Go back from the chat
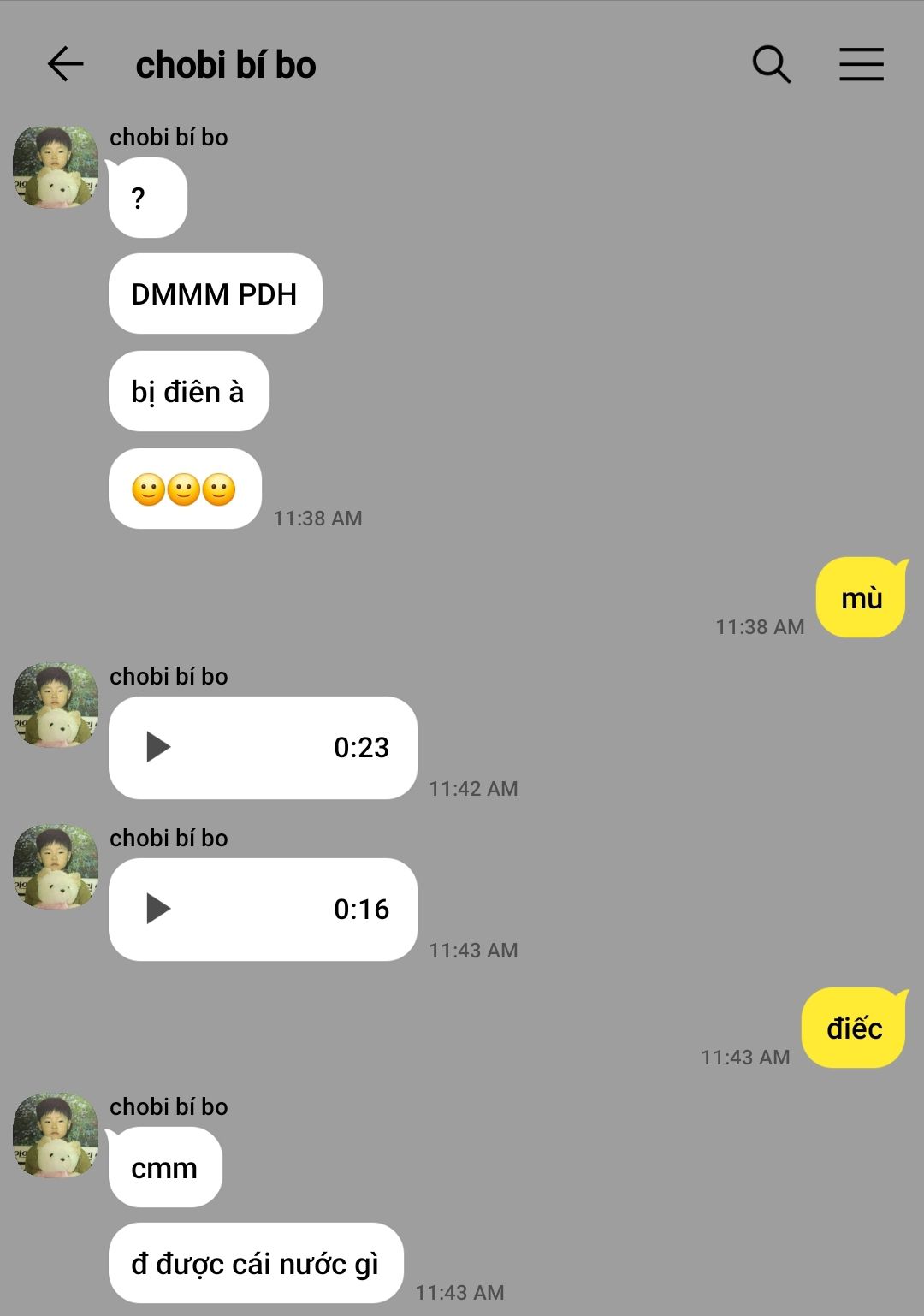924x1316 pixels. [65, 65]
